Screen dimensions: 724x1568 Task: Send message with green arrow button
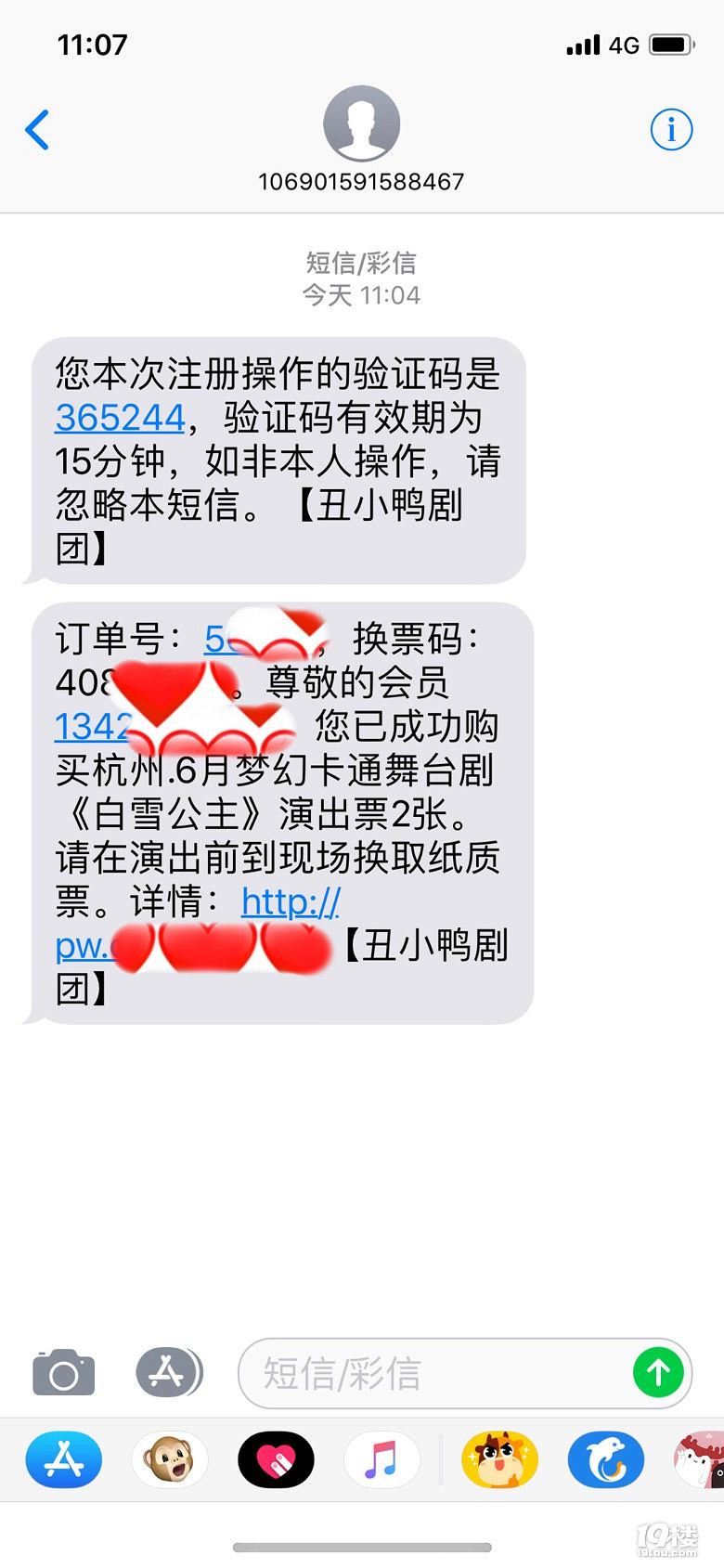tap(658, 1372)
